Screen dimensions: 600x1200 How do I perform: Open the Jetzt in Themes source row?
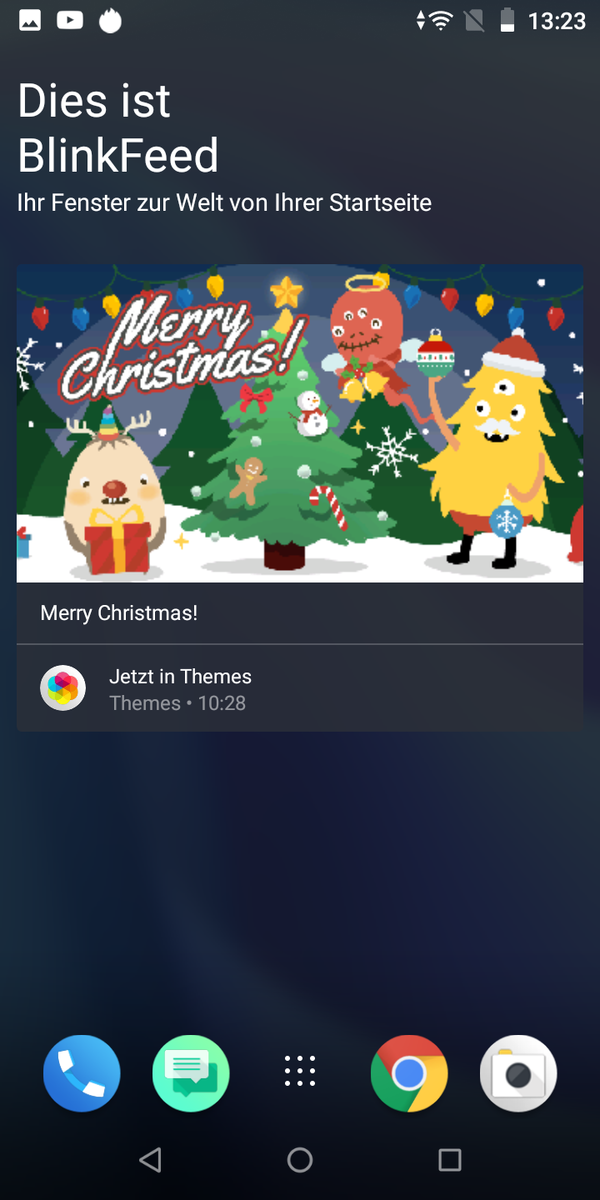[300, 689]
